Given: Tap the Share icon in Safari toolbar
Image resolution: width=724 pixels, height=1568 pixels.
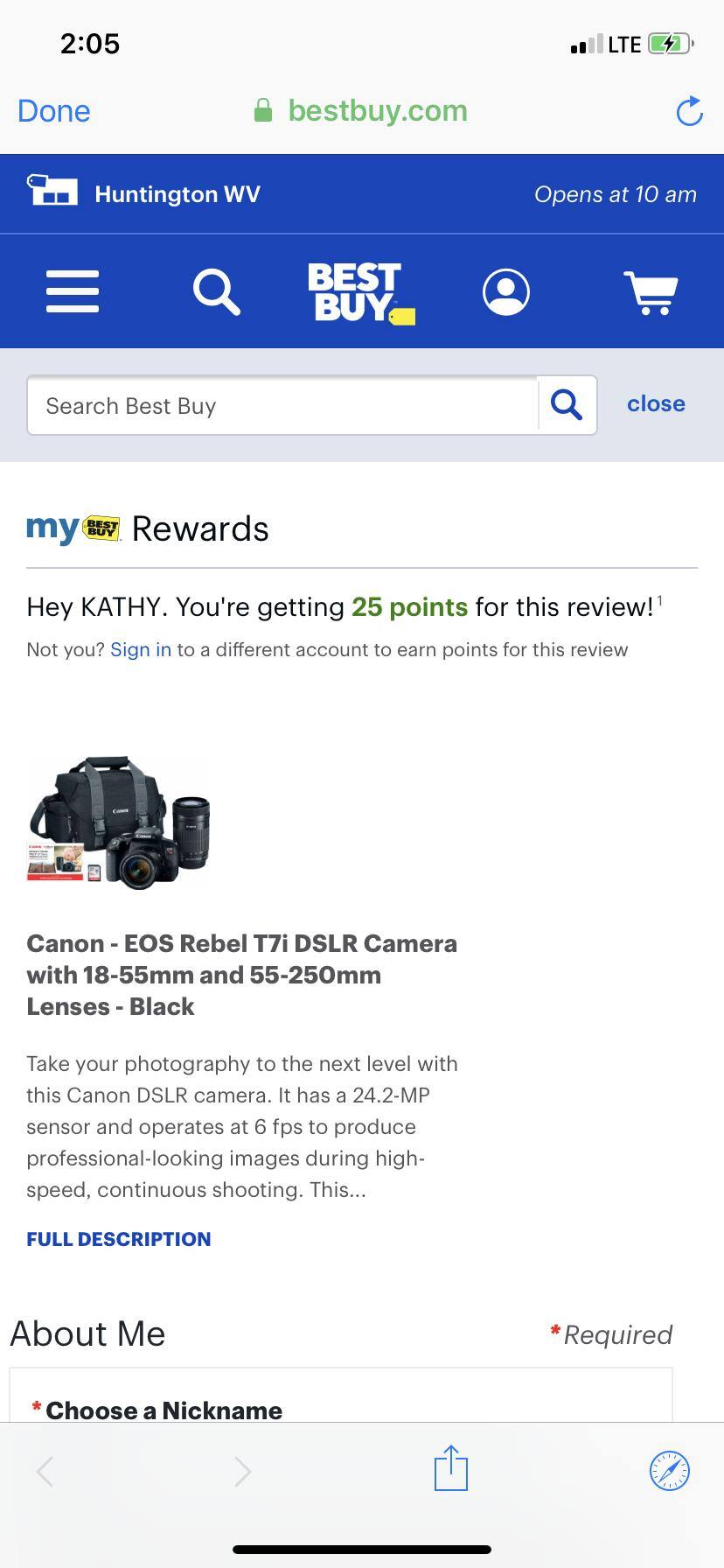Looking at the screenshot, I should click(449, 1468).
